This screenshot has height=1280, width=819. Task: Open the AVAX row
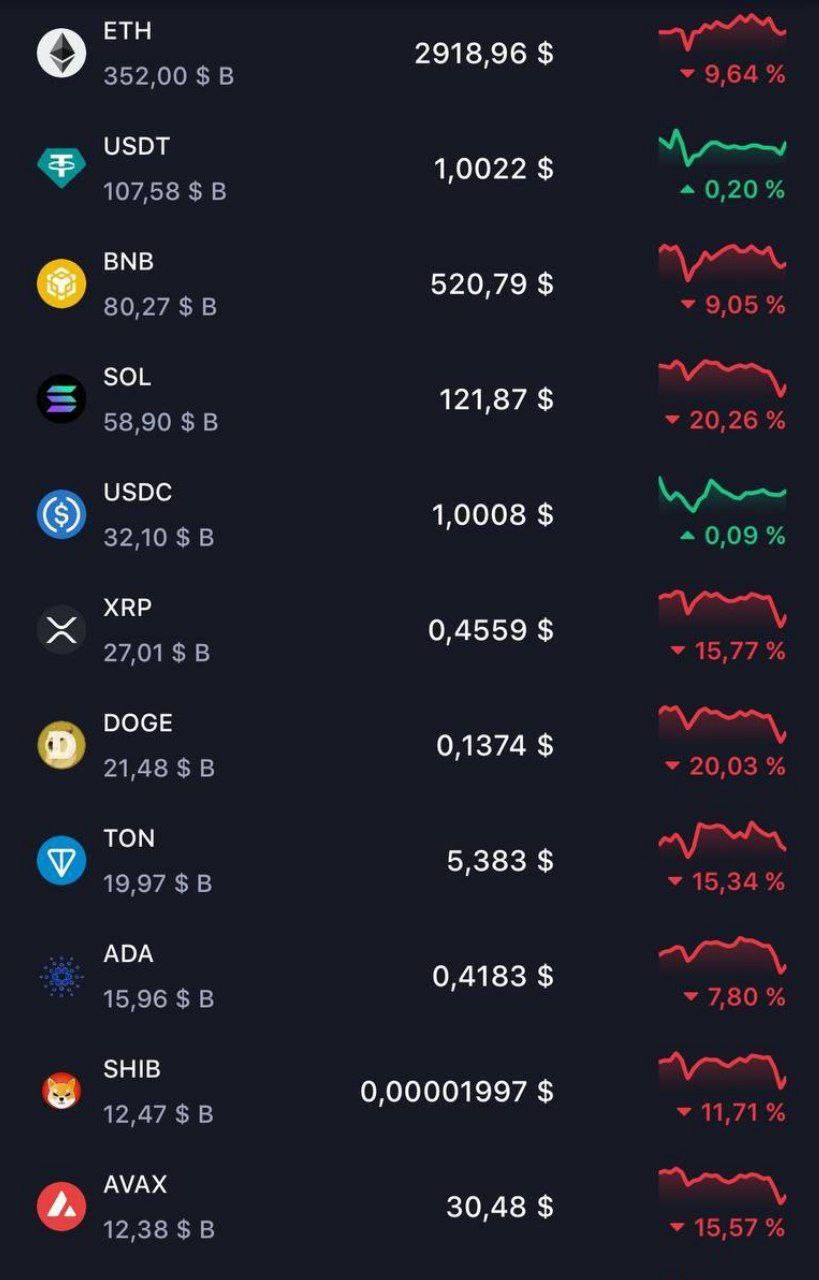[409, 1206]
